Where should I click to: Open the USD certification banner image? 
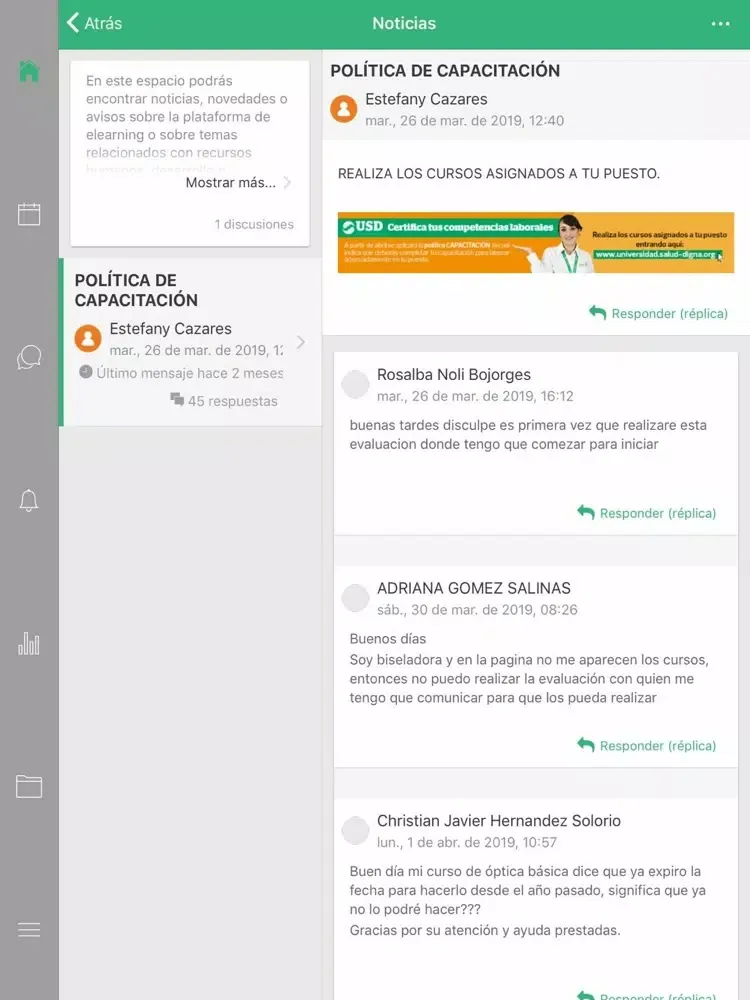(x=535, y=242)
